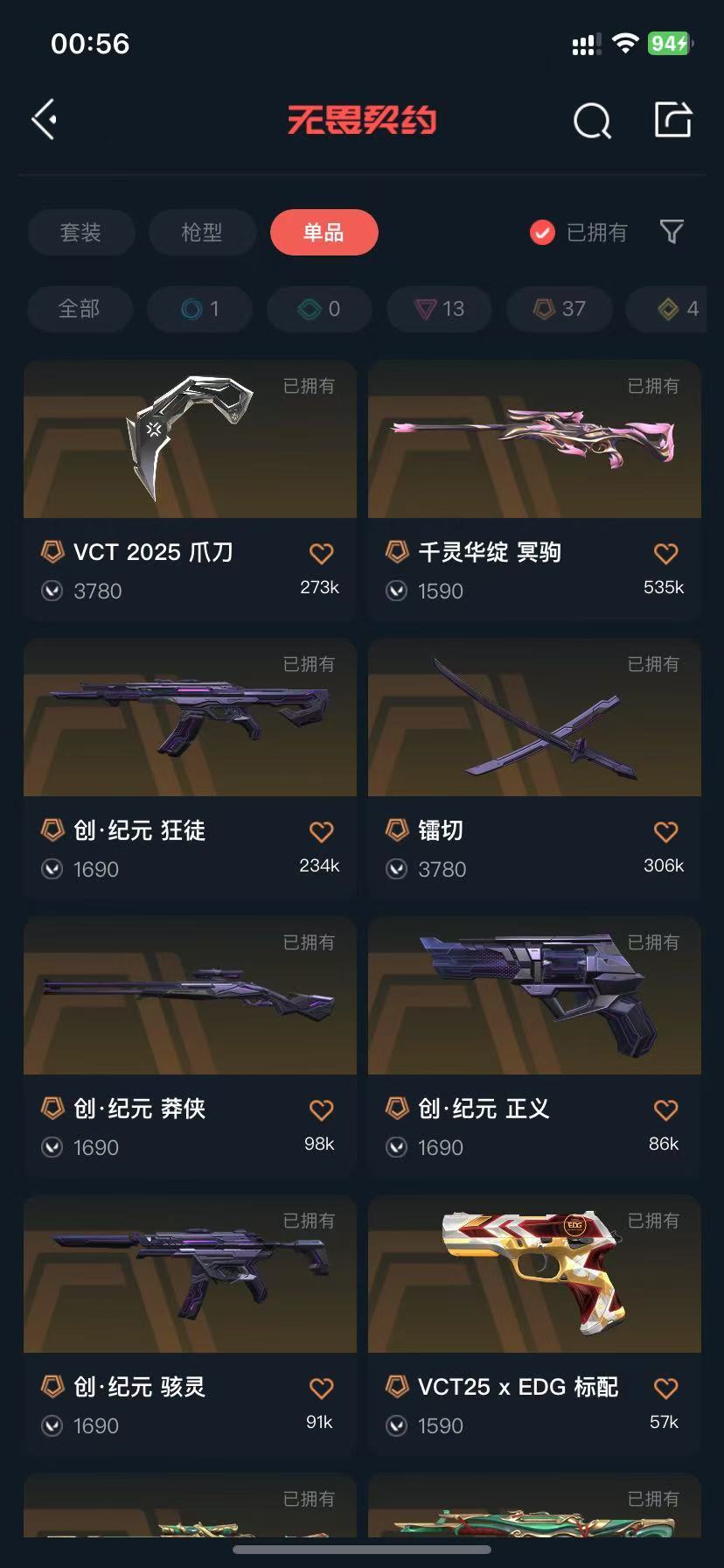Share this page via the share icon

click(673, 120)
